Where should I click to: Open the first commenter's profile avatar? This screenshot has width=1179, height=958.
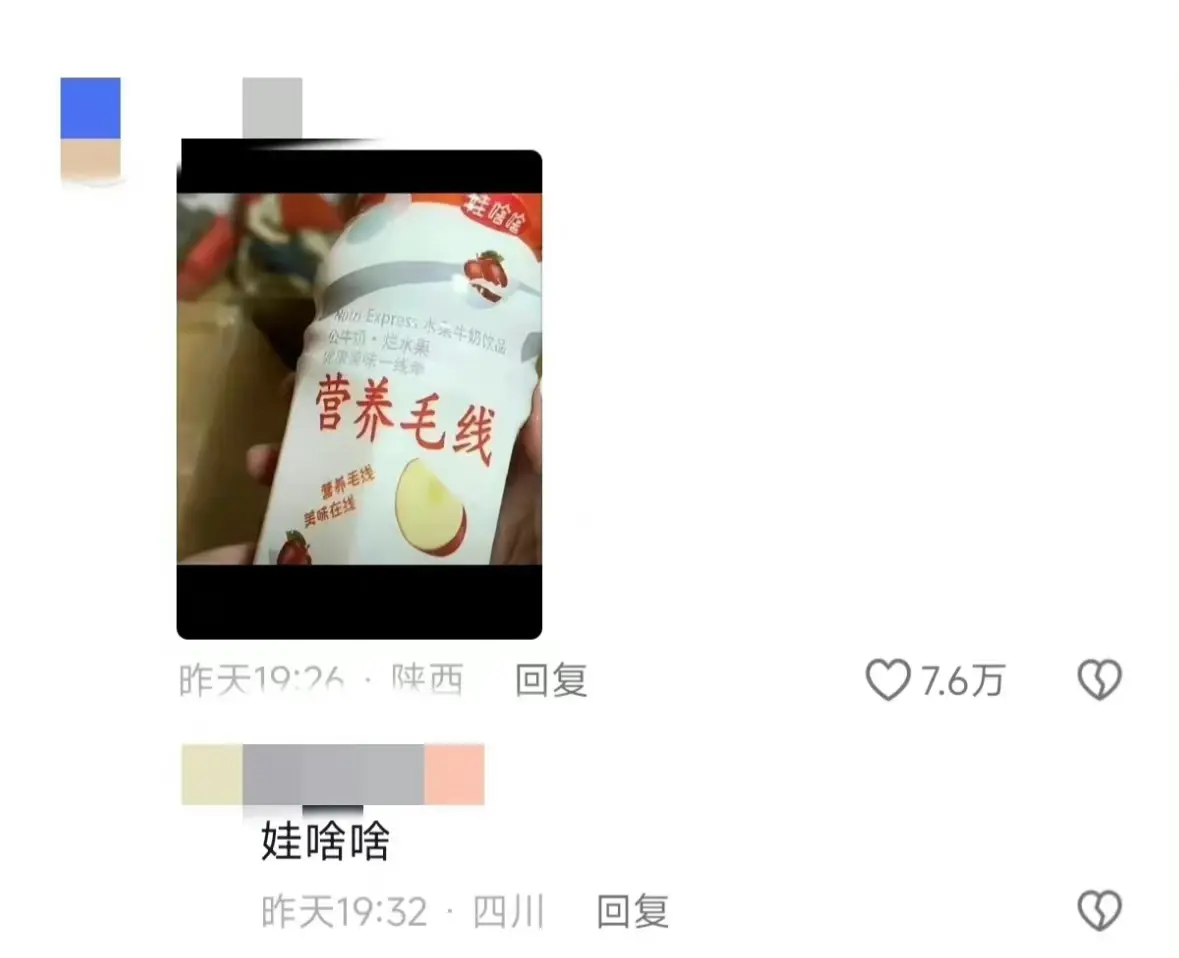click(x=91, y=132)
